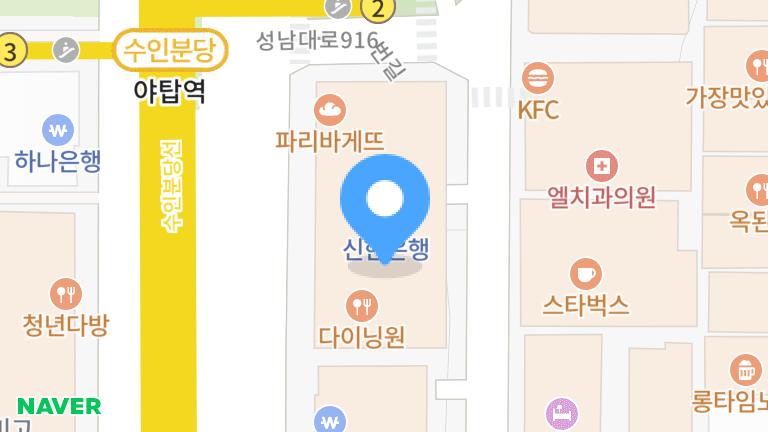Select the KFC place marker
Viewport: 768px width, 432px height.
[x=538, y=78]
